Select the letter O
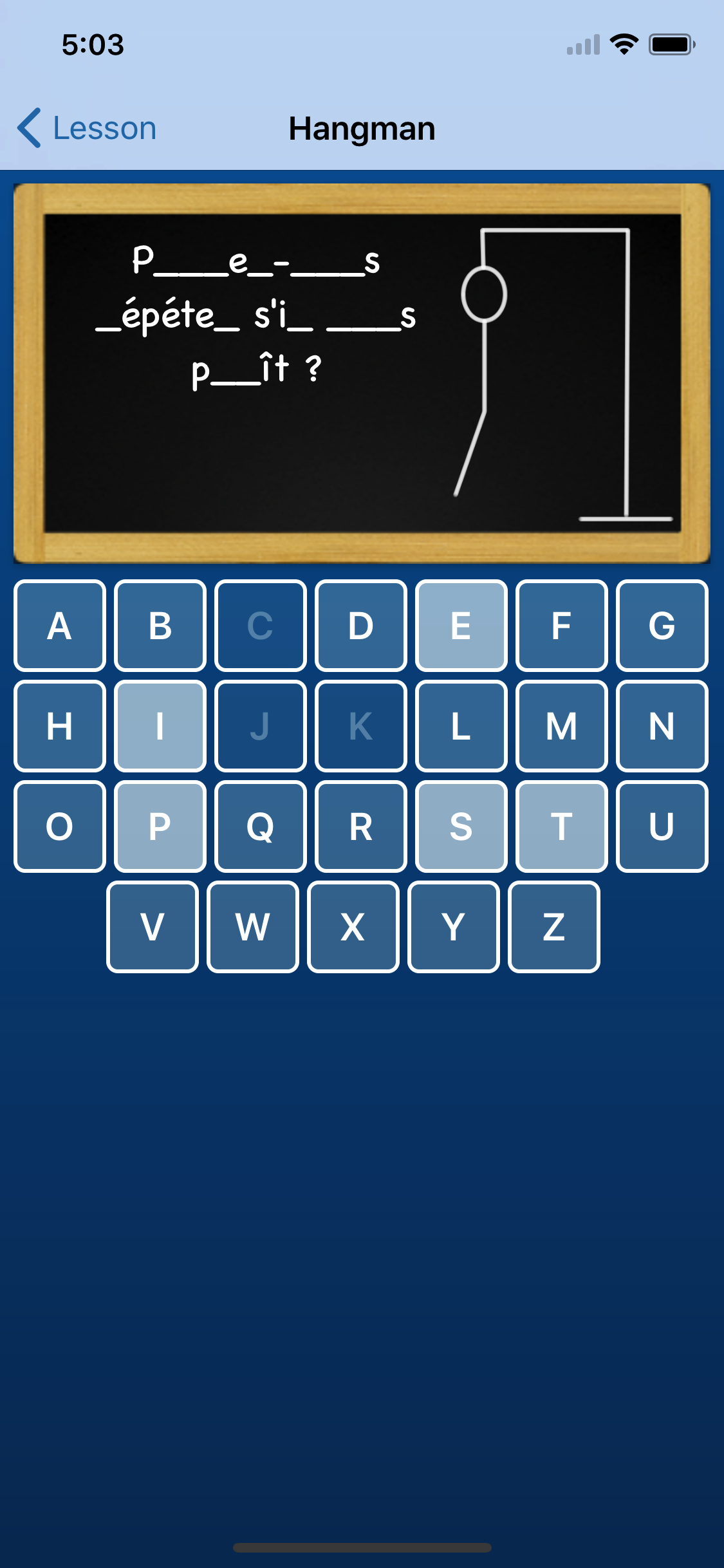724x1568 pixels. pyautogui.click(x=60, y=826)
